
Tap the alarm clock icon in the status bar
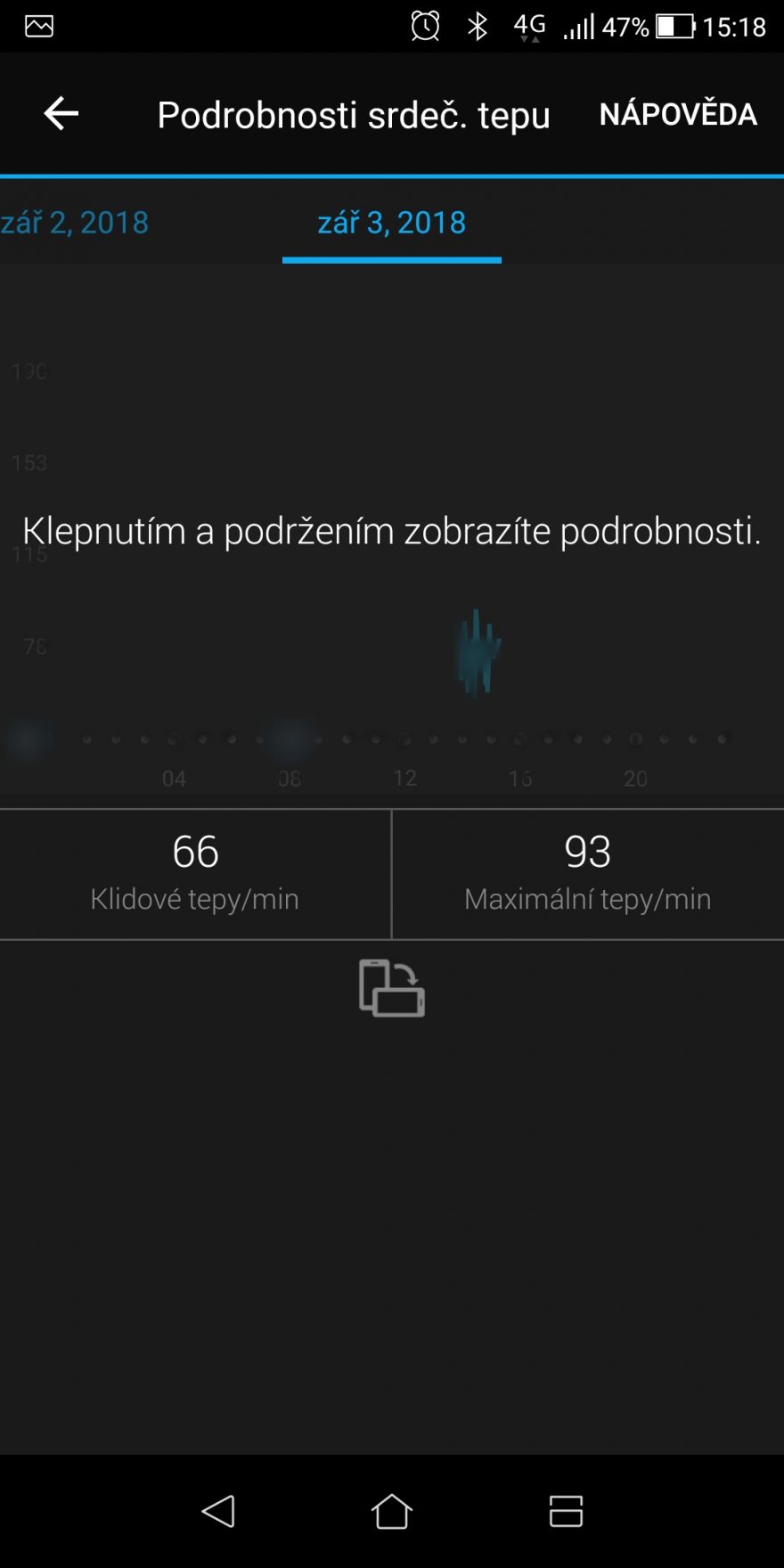[425, 25]
